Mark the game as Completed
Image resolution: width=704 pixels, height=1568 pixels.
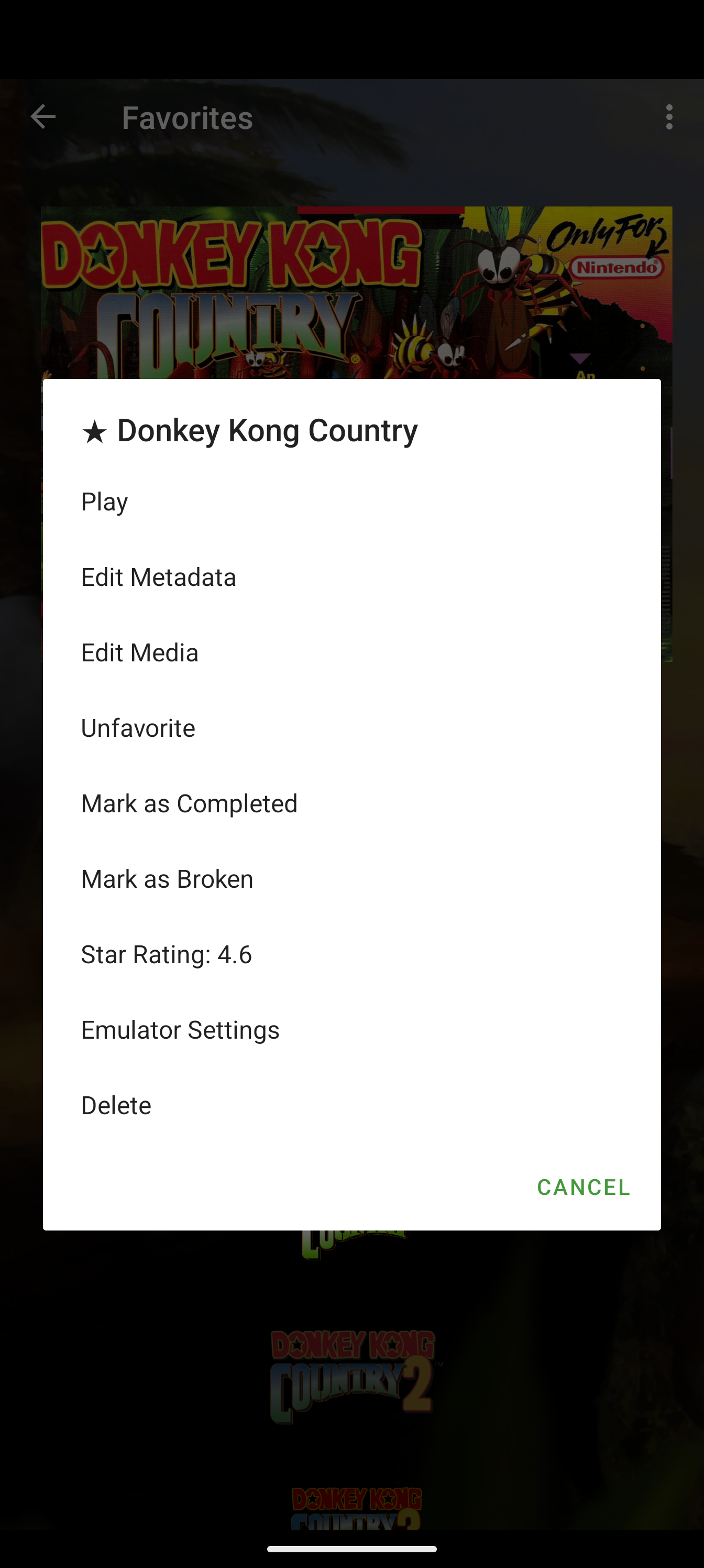(x=351, y=803)
